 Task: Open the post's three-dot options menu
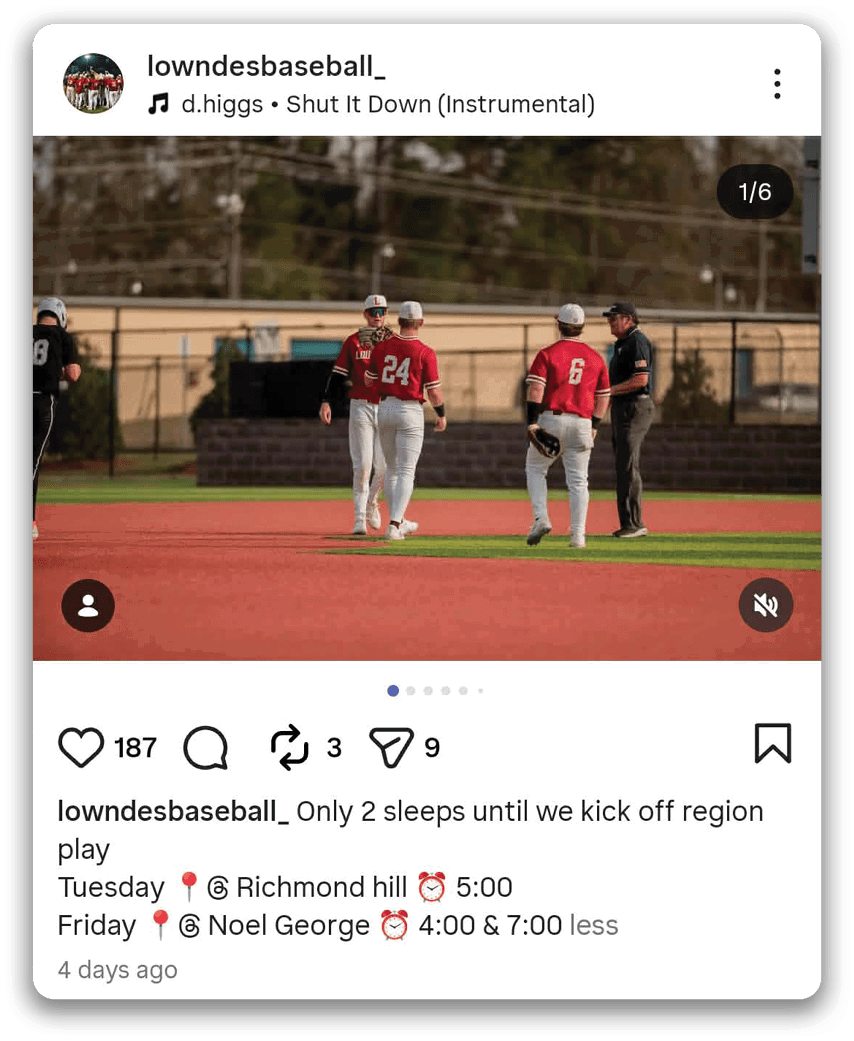coord(777,84)
